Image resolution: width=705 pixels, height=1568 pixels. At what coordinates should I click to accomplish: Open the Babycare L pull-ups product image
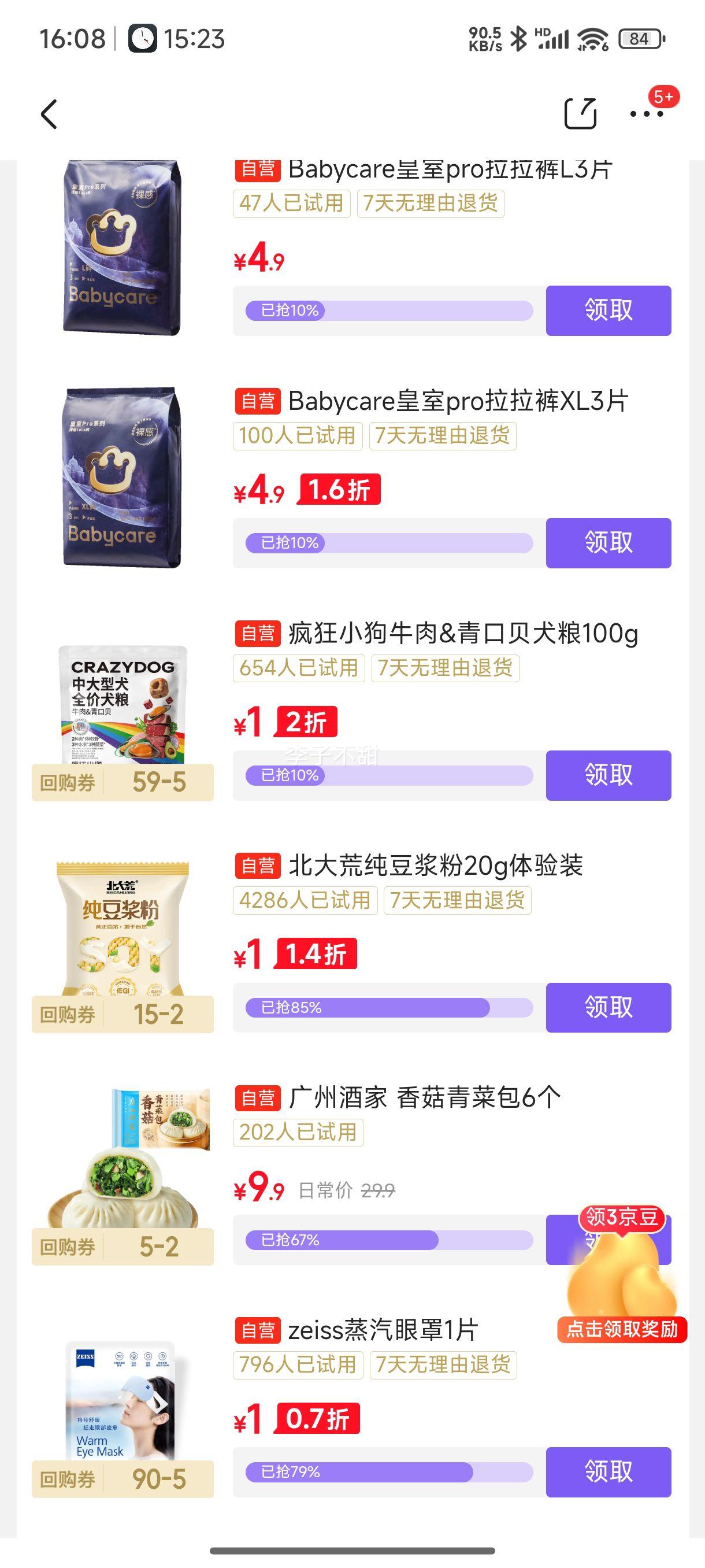tap(123, 247)
